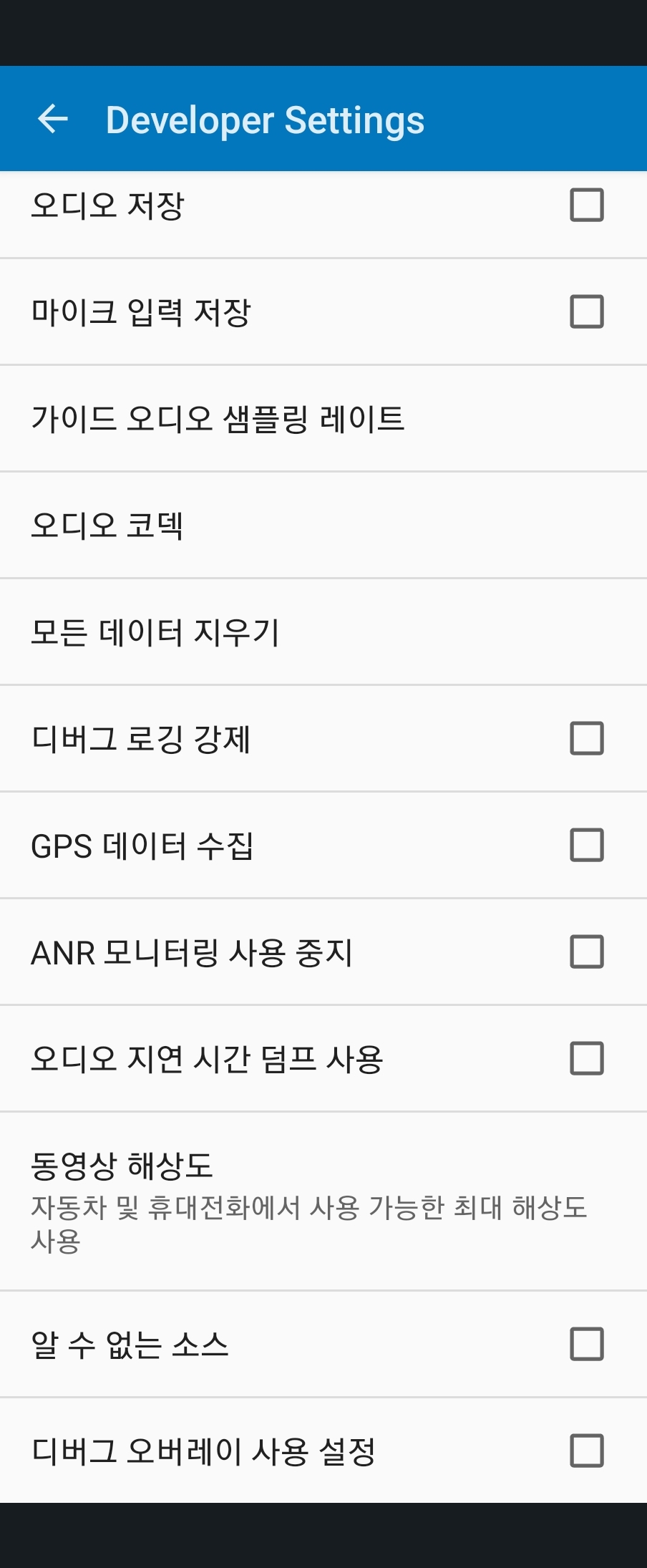The width and height of the screenshot is (647, 1568).
Task: Check ANR 모니터링 사용 중지
Action: tap(585, 952)
